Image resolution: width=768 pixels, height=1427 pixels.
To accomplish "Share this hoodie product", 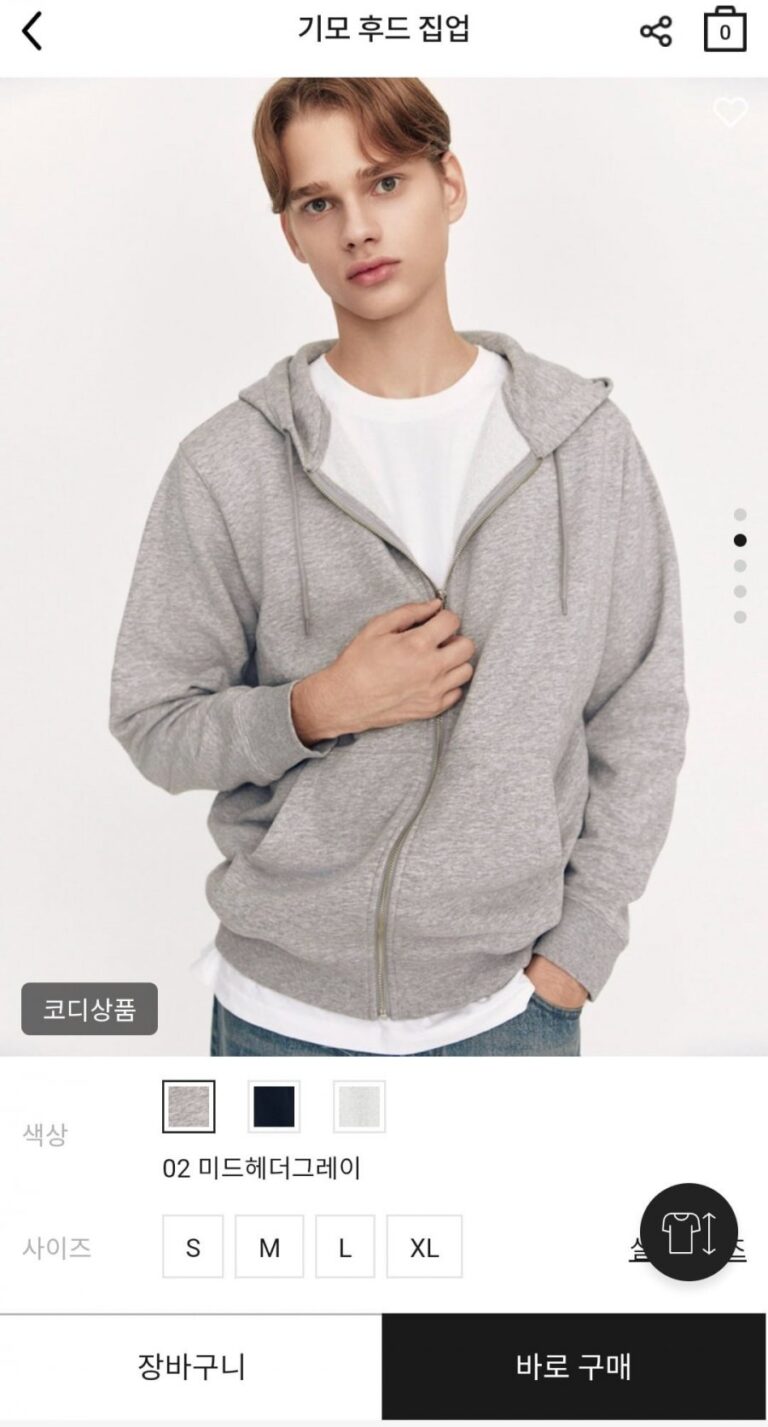I will pyautogui.click(x=656, y=31).
